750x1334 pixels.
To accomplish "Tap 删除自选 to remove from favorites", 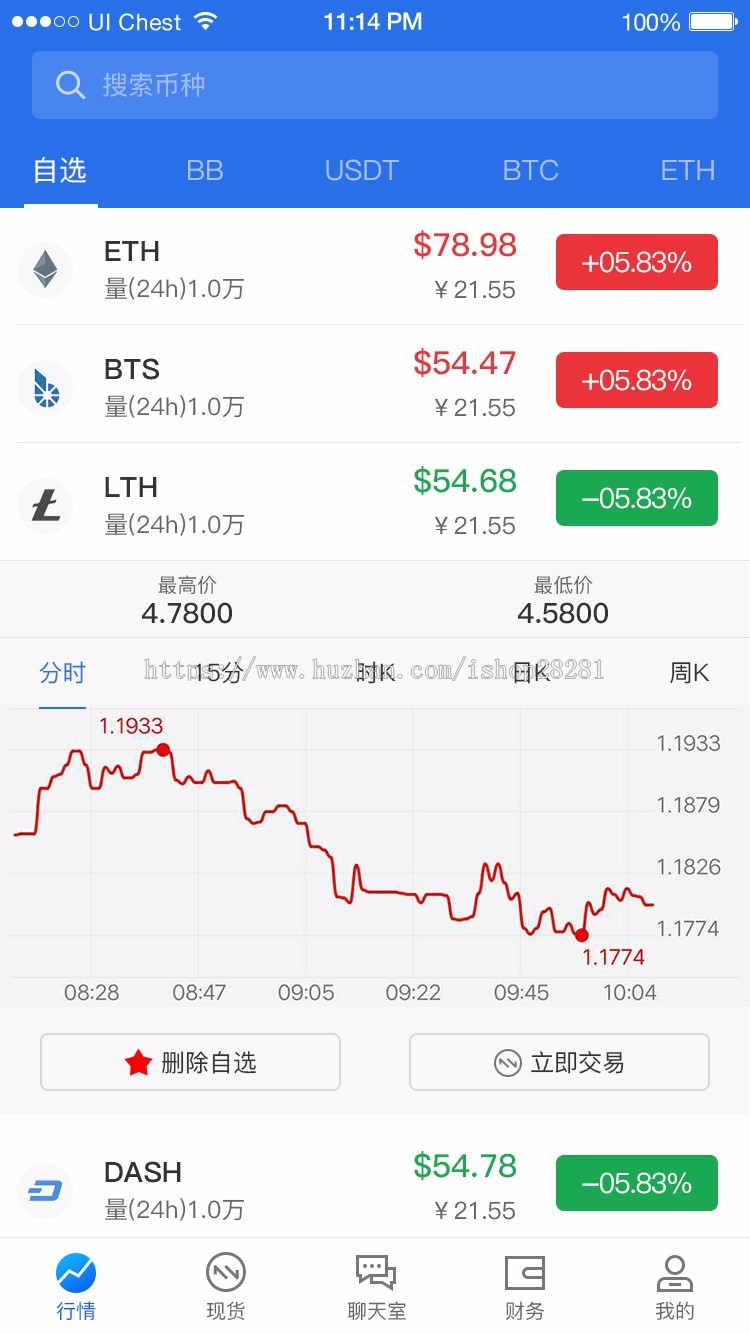I will [x=190, y=1062].
